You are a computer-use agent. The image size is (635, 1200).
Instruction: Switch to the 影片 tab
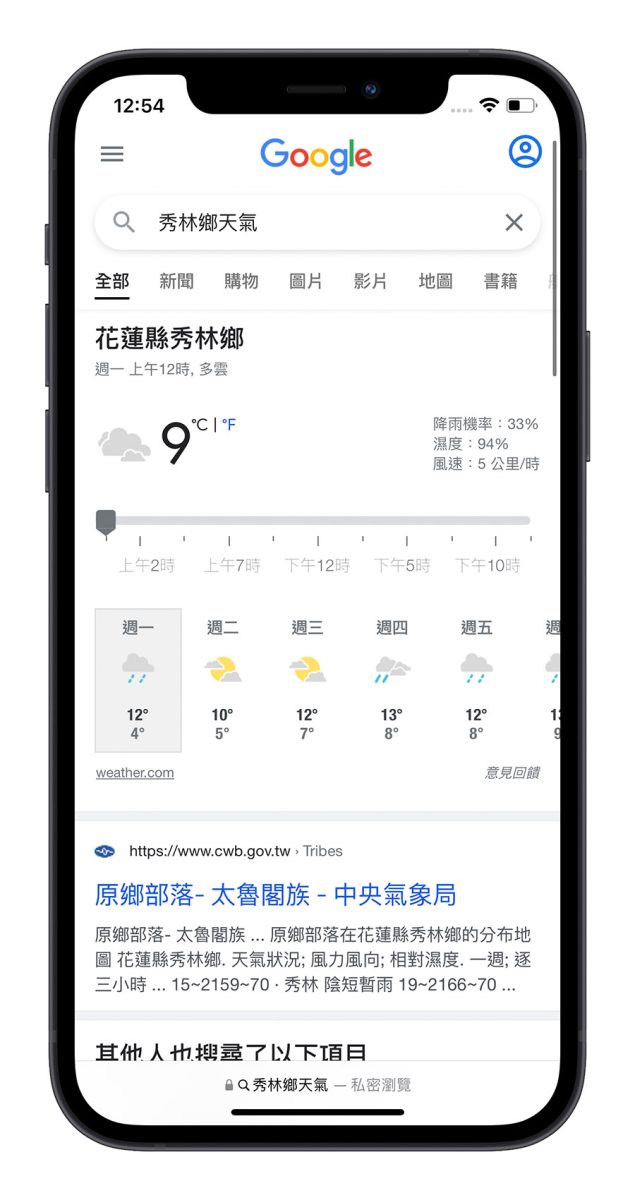coord(370,282)
